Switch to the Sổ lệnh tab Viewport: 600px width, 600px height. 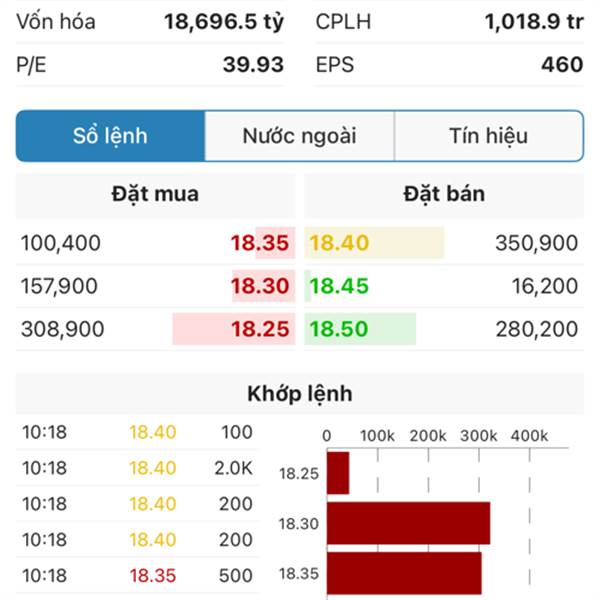(111, 136)
